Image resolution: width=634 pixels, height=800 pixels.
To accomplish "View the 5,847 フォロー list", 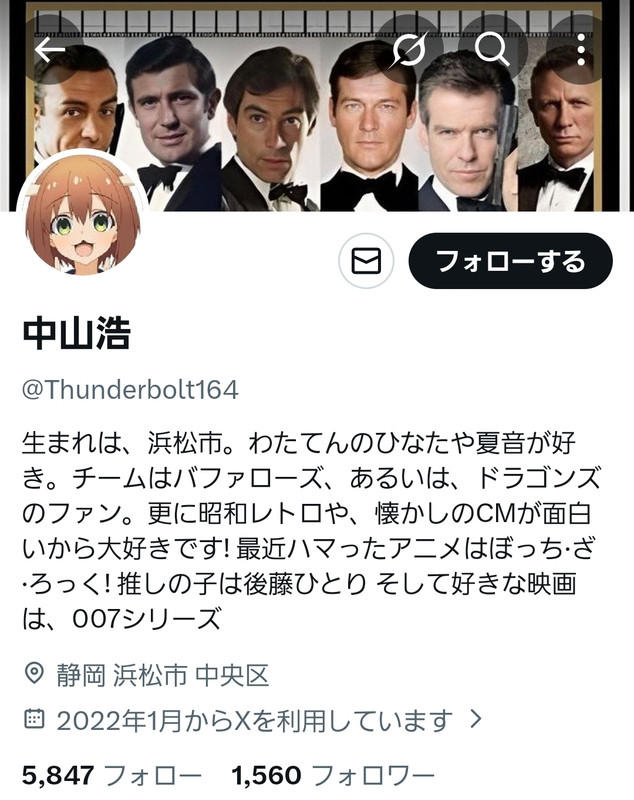I will [112, 774].
